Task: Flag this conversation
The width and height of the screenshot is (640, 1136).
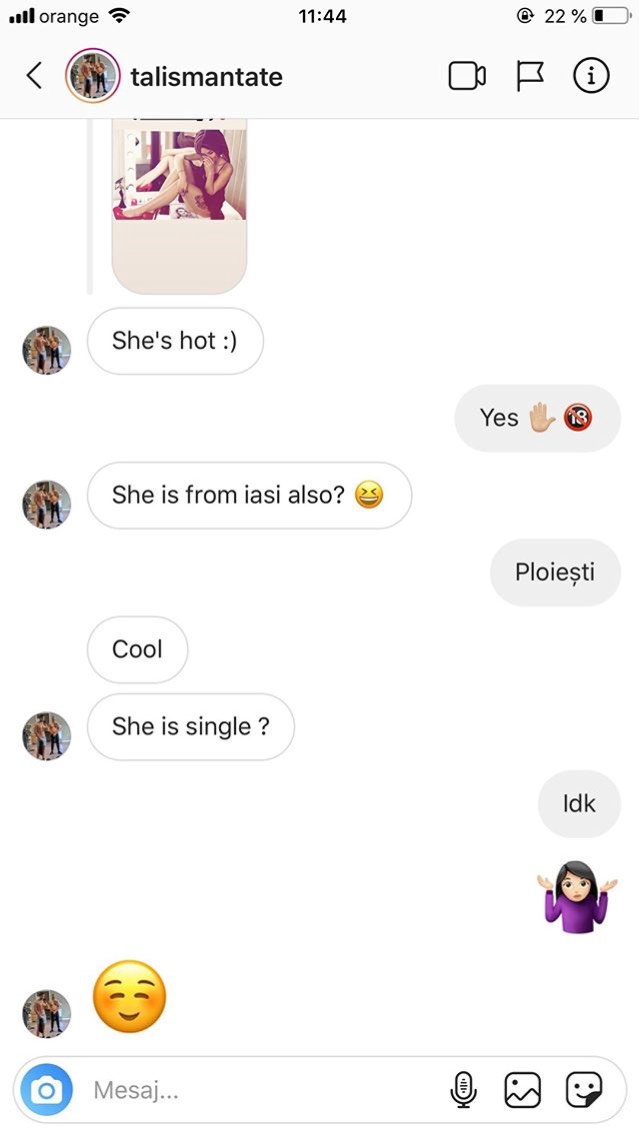Action: pos(529,76)
